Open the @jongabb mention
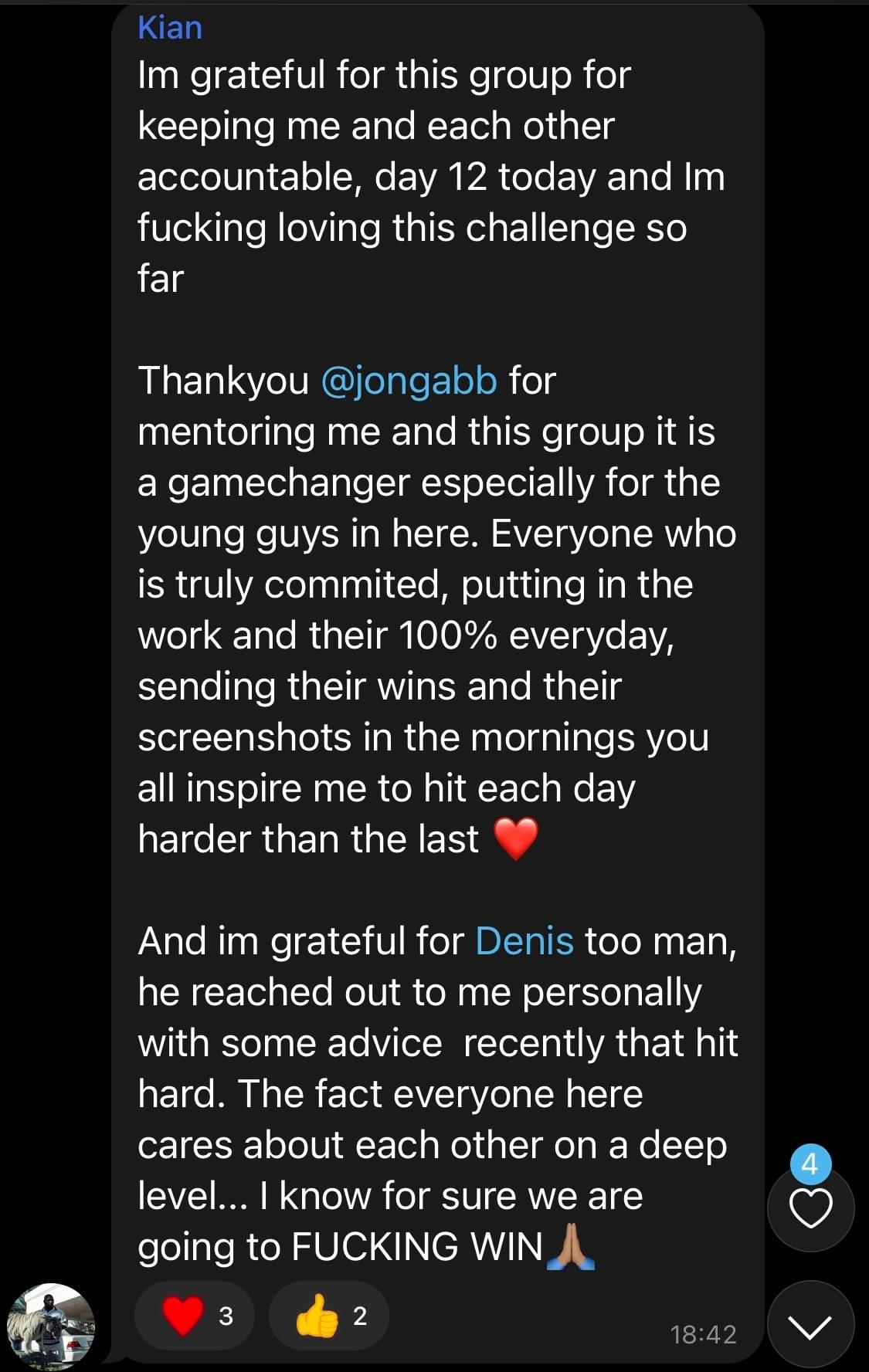Viewport: 869px width, 1372px height. click(409, 381)
